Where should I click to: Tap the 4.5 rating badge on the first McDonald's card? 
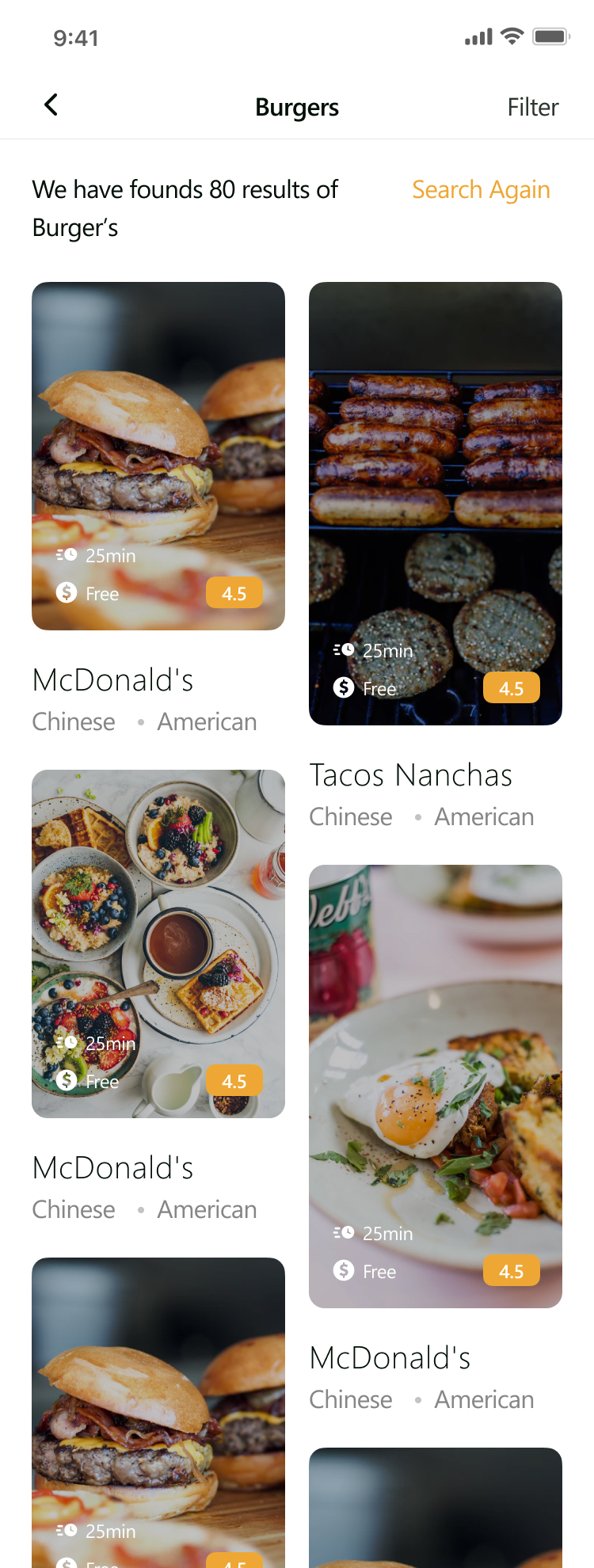pos(234,592)
